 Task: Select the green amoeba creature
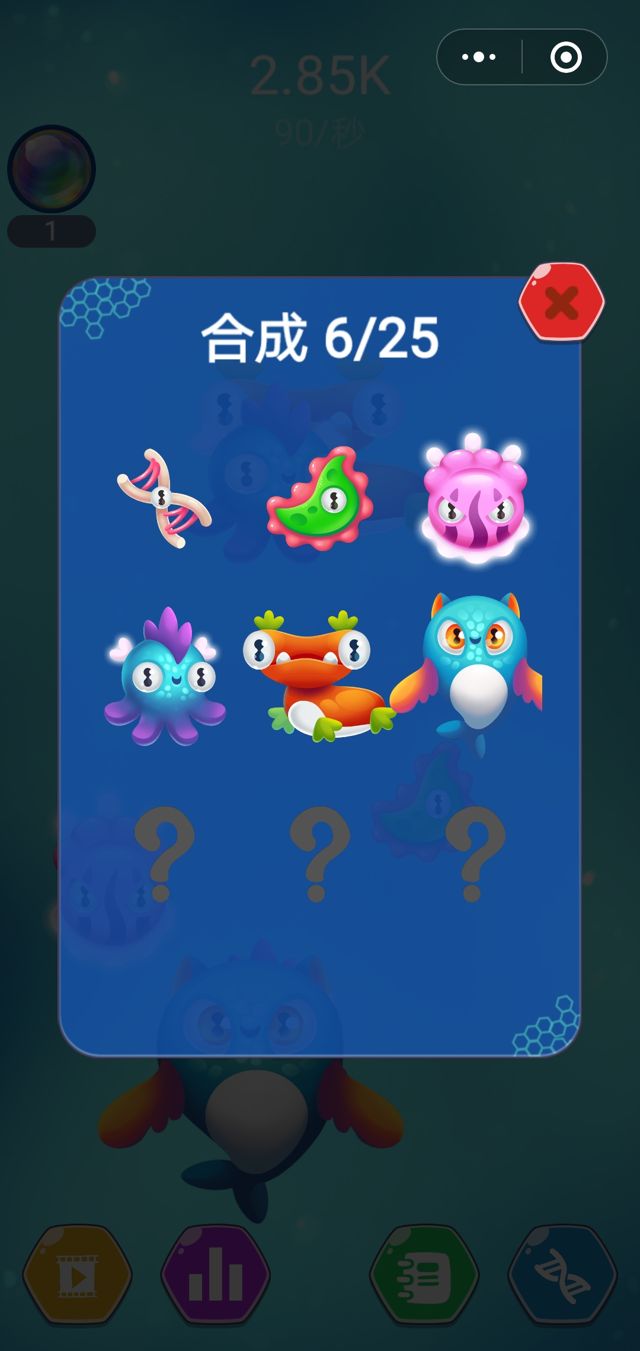tap(319, 499)
